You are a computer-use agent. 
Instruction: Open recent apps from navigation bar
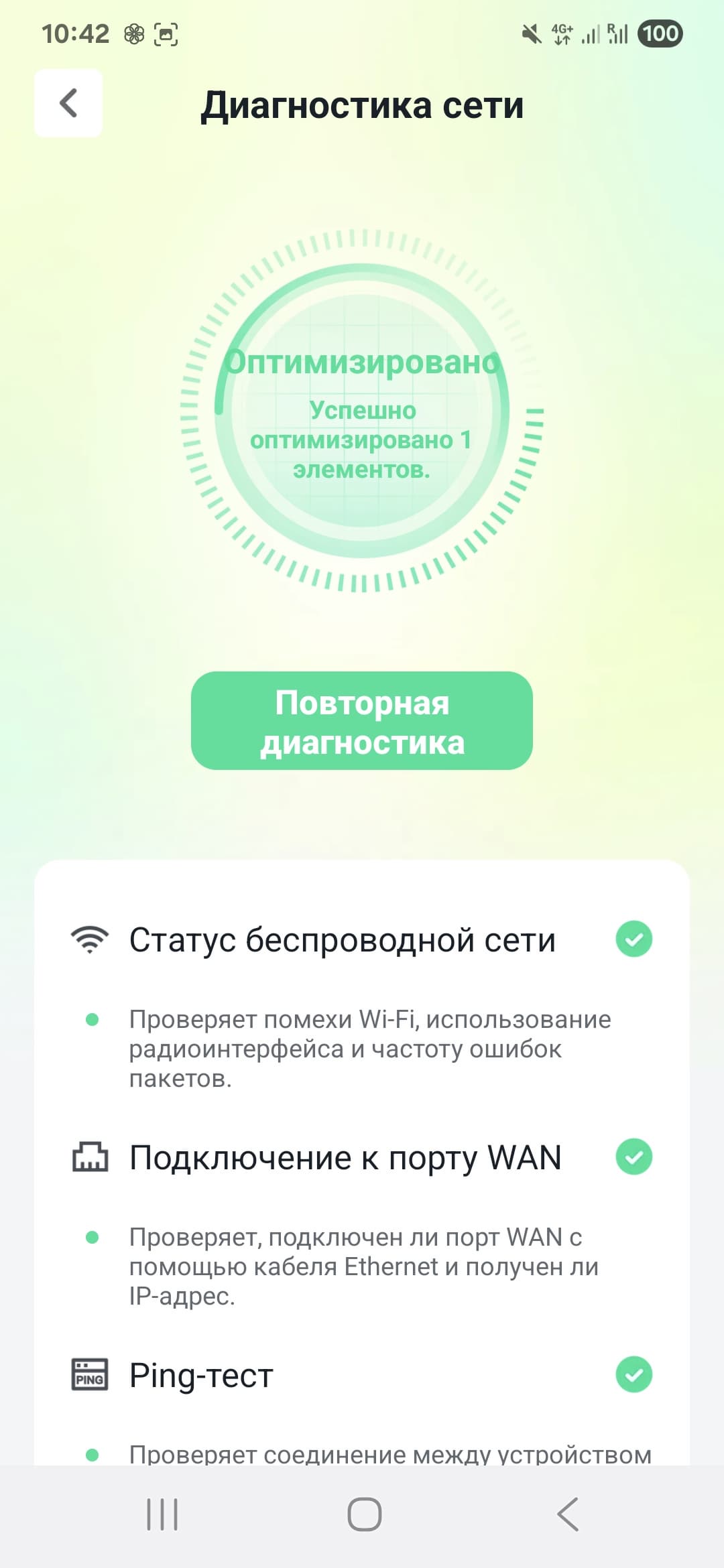(x=162, y=1515)
